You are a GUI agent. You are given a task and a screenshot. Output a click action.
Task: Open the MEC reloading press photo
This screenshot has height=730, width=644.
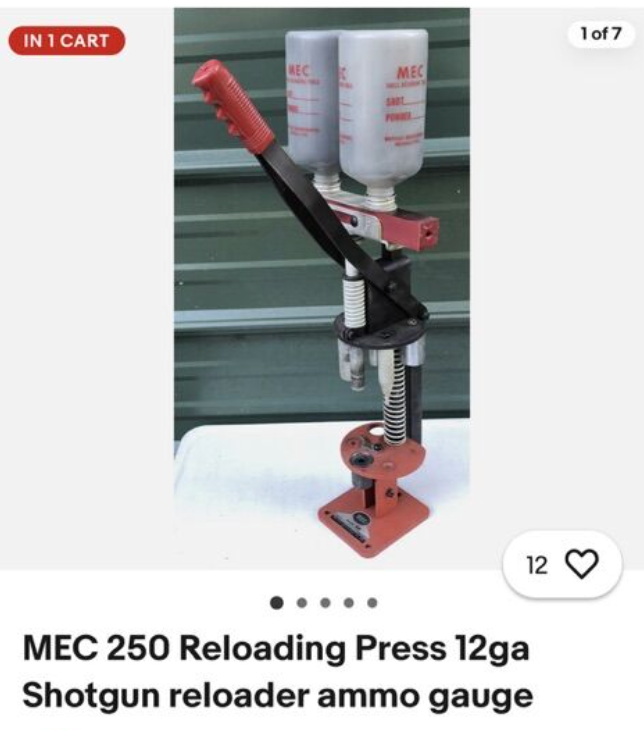point(322,285)
